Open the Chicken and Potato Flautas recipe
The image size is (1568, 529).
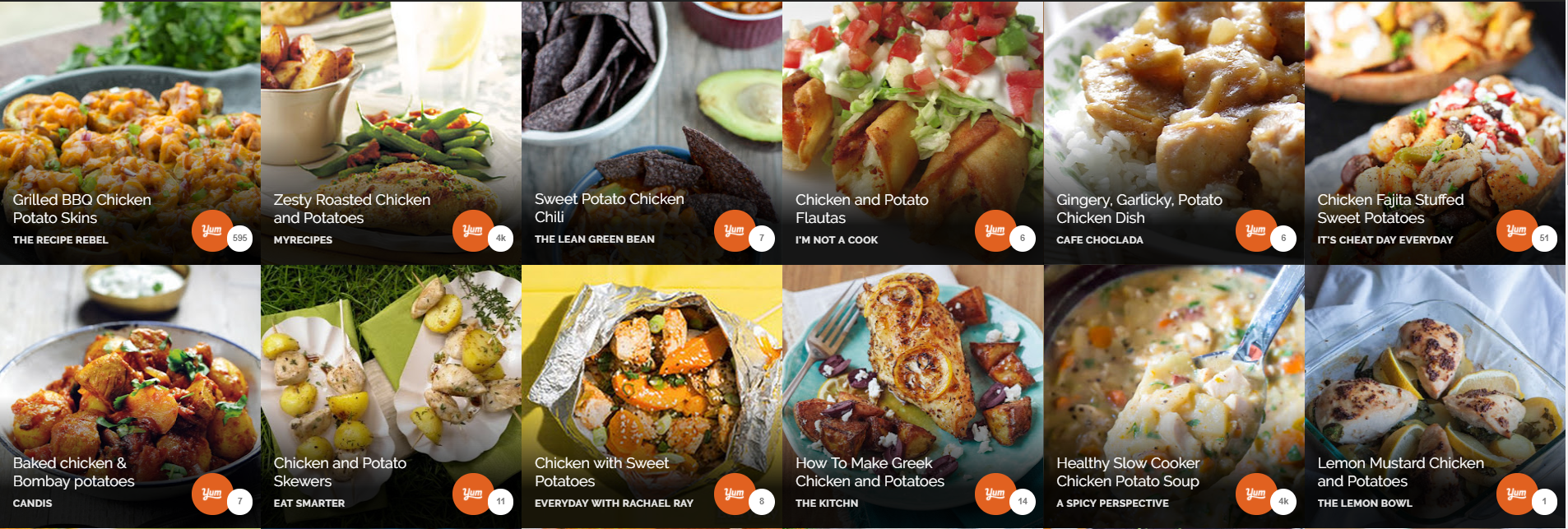[861, 208]
